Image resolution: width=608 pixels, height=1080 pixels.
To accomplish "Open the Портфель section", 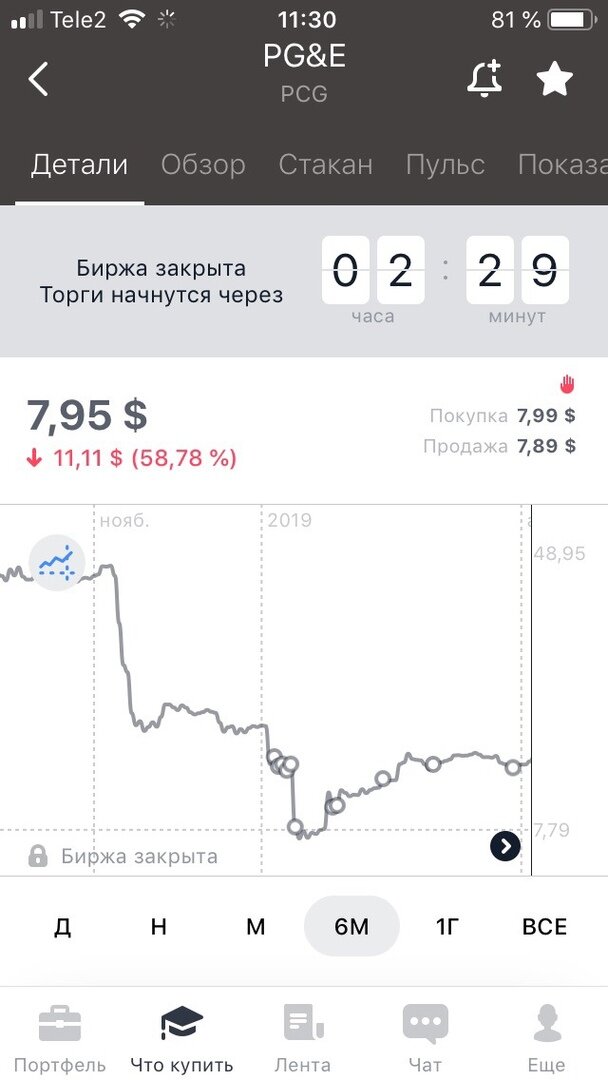I will [59, 1036].
